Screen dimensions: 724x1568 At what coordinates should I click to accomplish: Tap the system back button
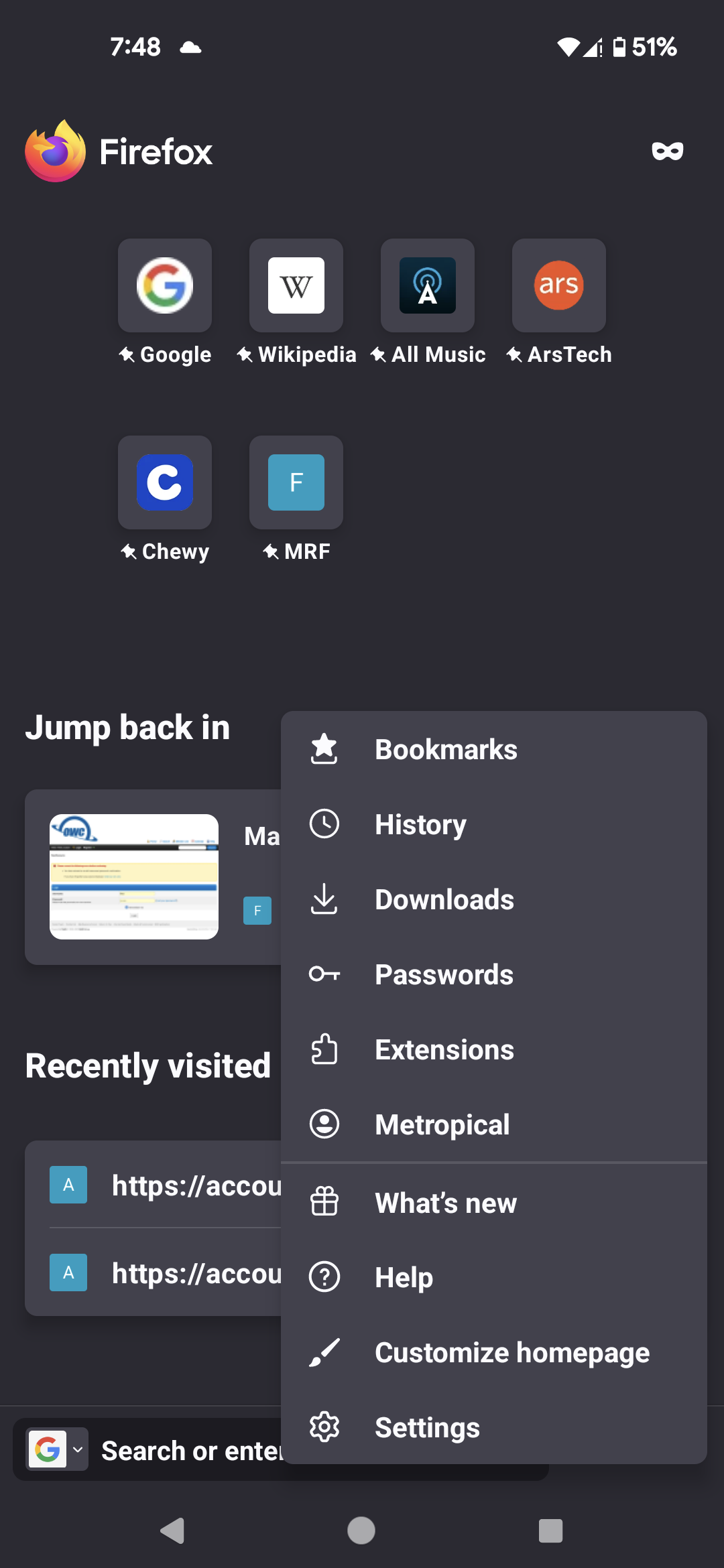coord(173,1530)
